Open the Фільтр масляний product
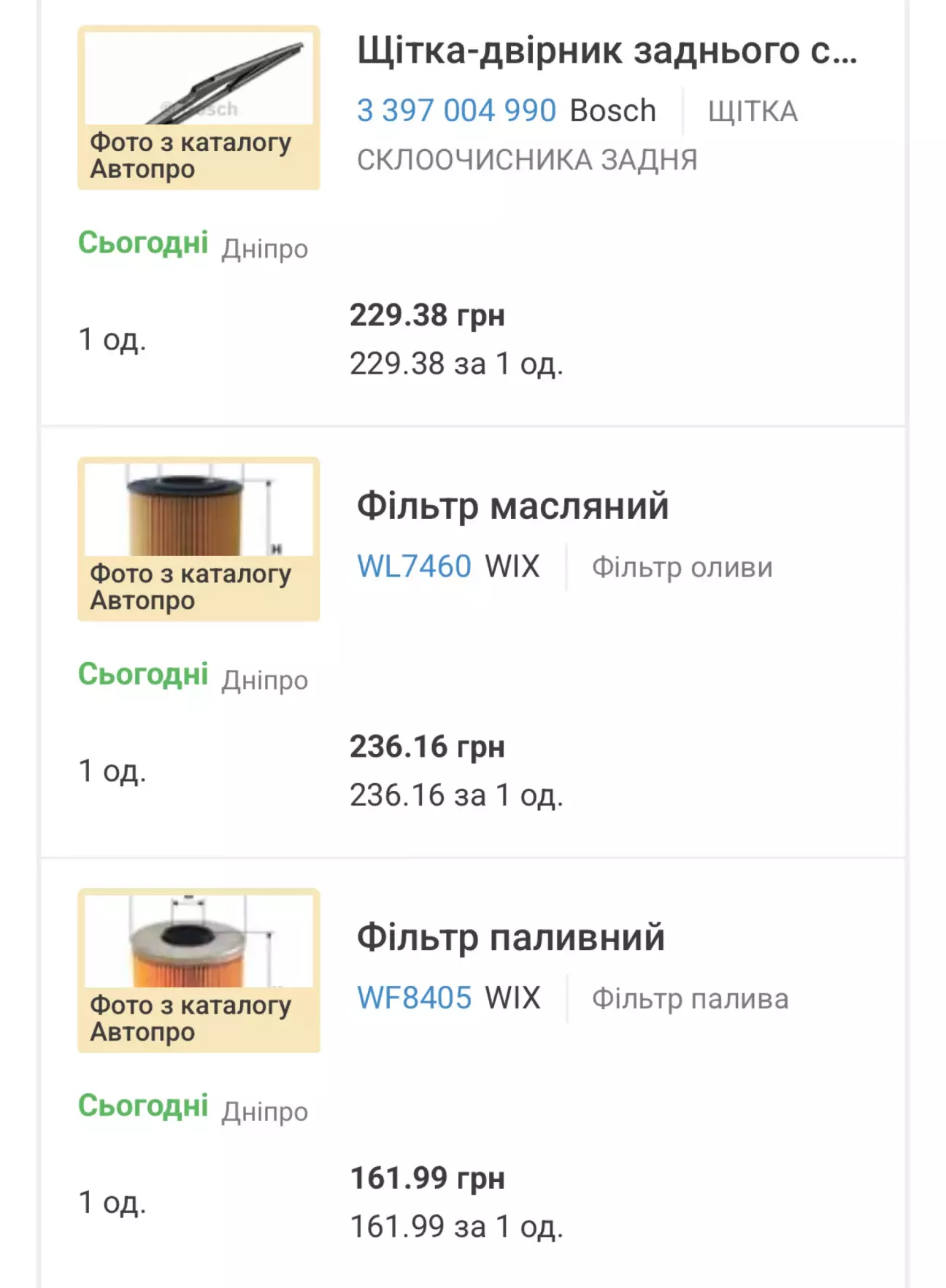This screenshot has height=1288, width=946. coord(512,506)
